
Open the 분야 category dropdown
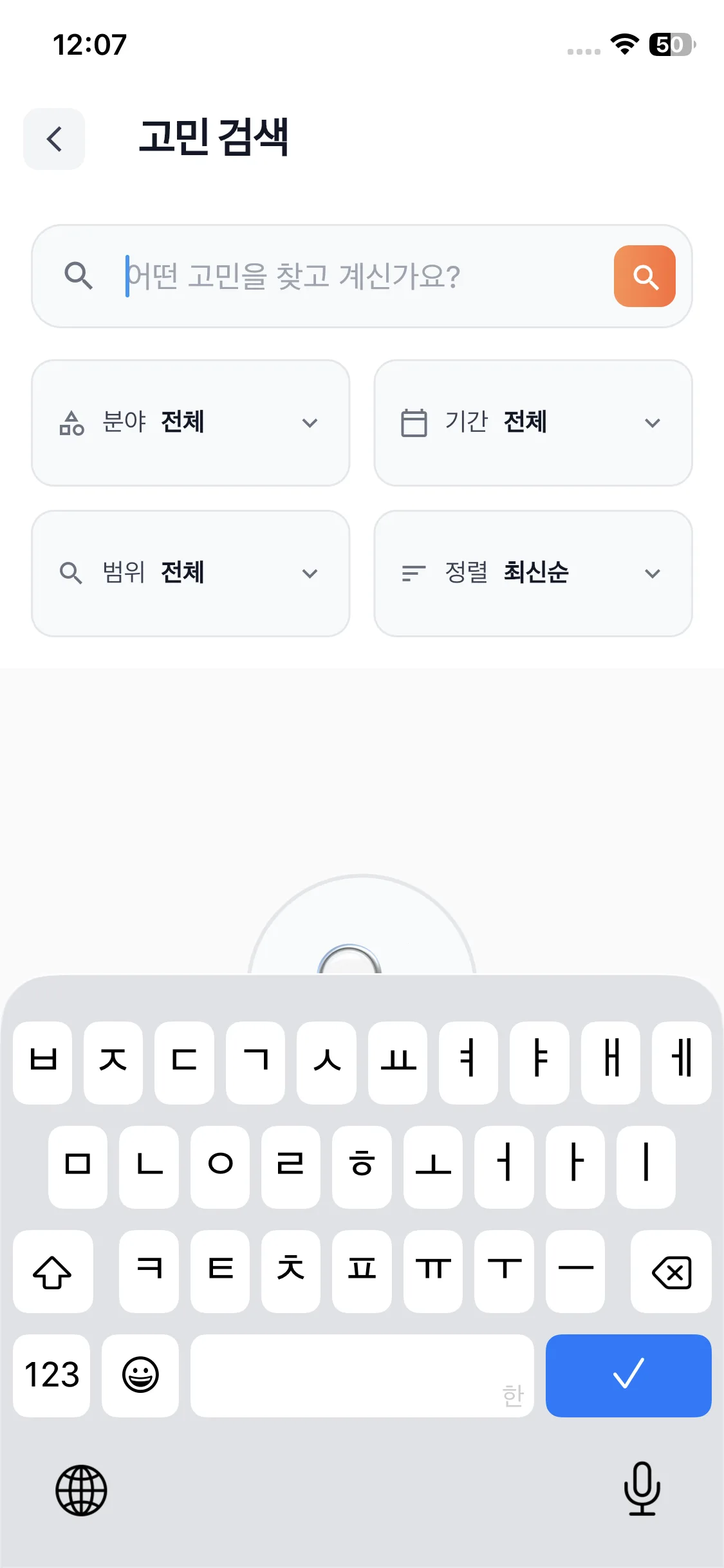pos(190,423)
